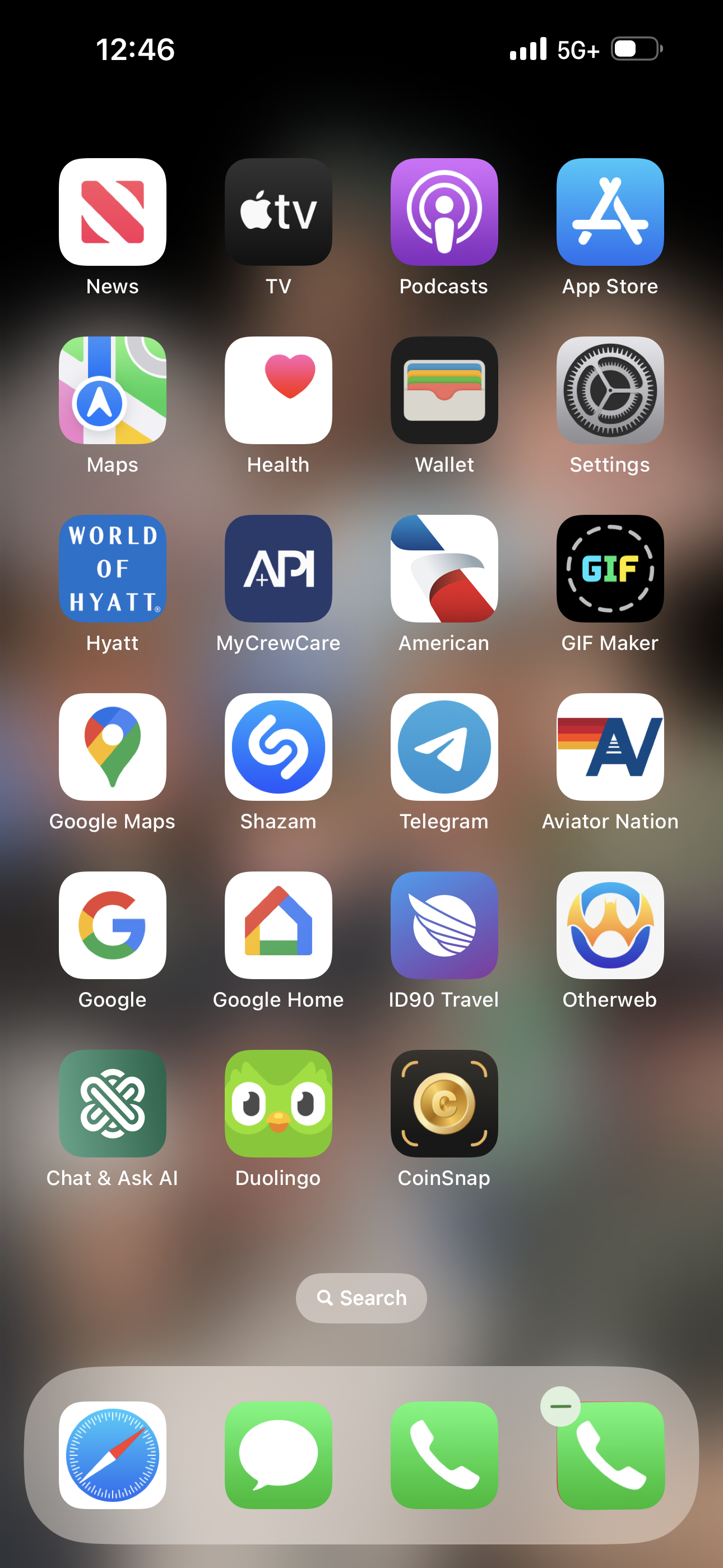The image size is (723, 1568).
Task: Launch the World of Hyatt app
Action: (113, 569)
